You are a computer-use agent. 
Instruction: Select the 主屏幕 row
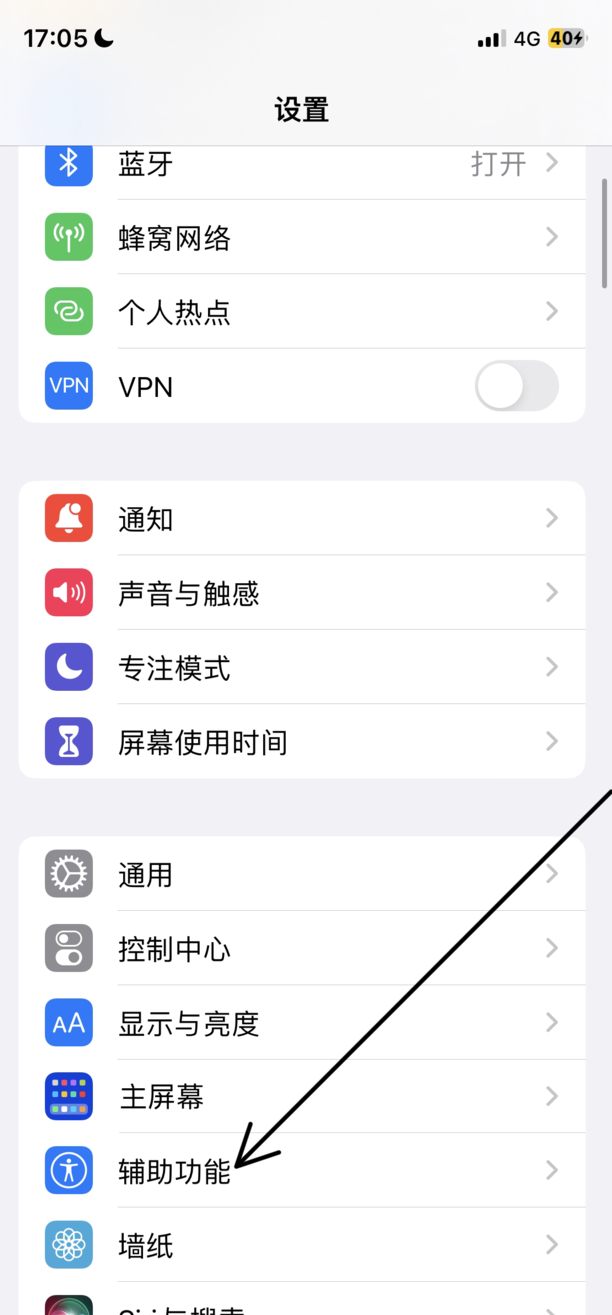(300, 1097)
